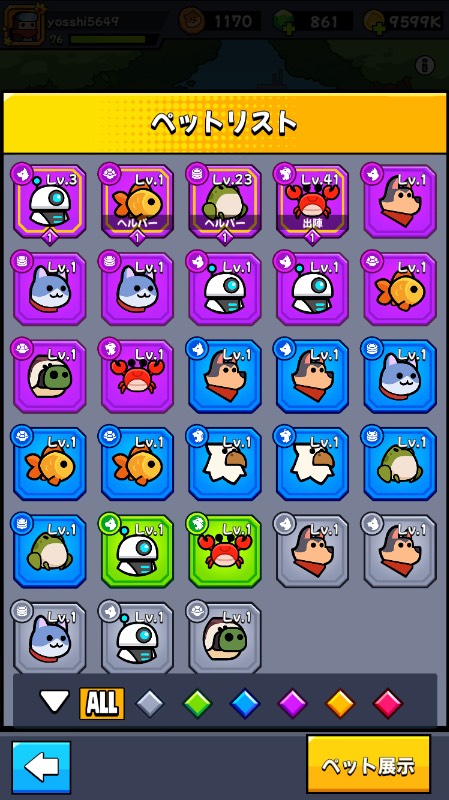
Task: Open the white sort triangle dropdown
Action: 55,702
